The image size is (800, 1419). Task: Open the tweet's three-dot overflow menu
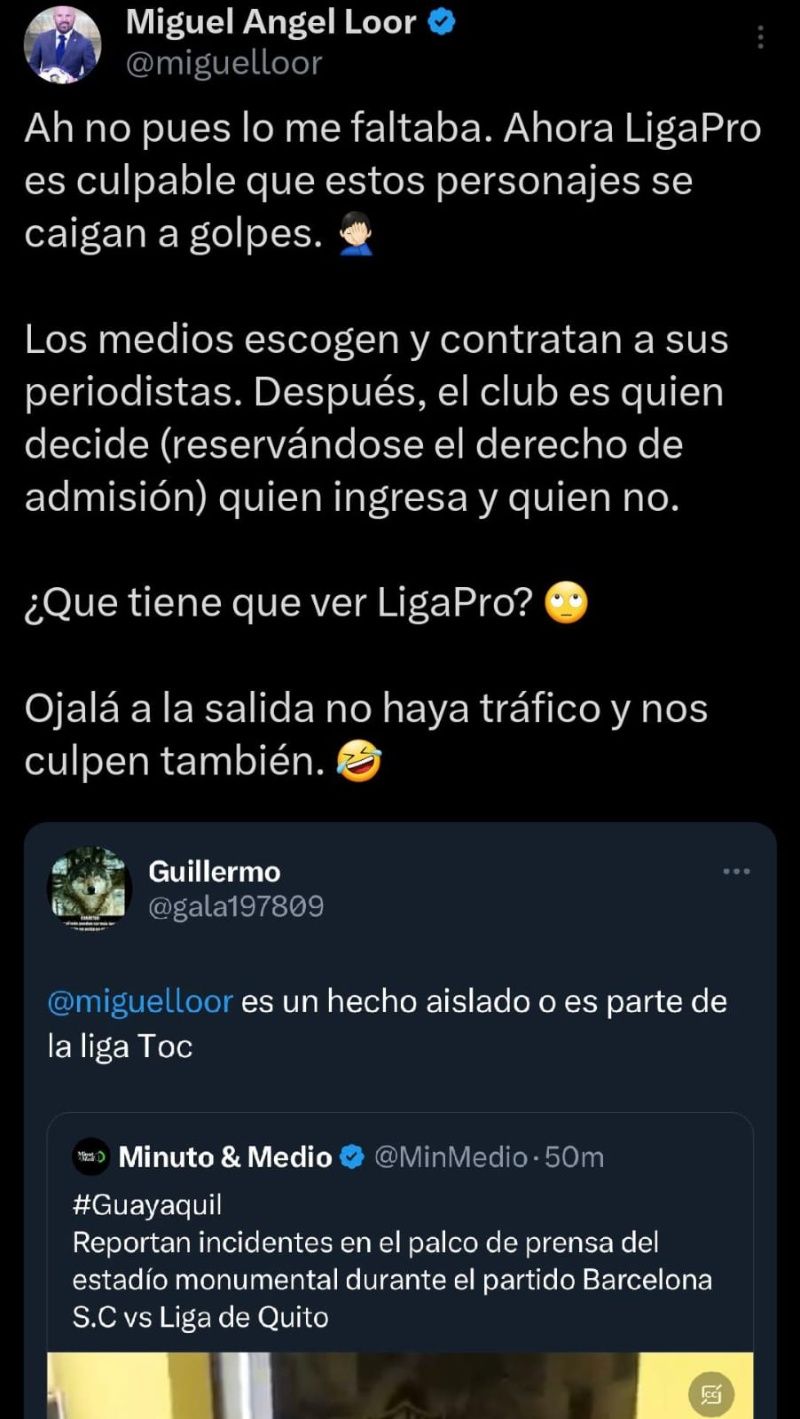coord(761,37)
